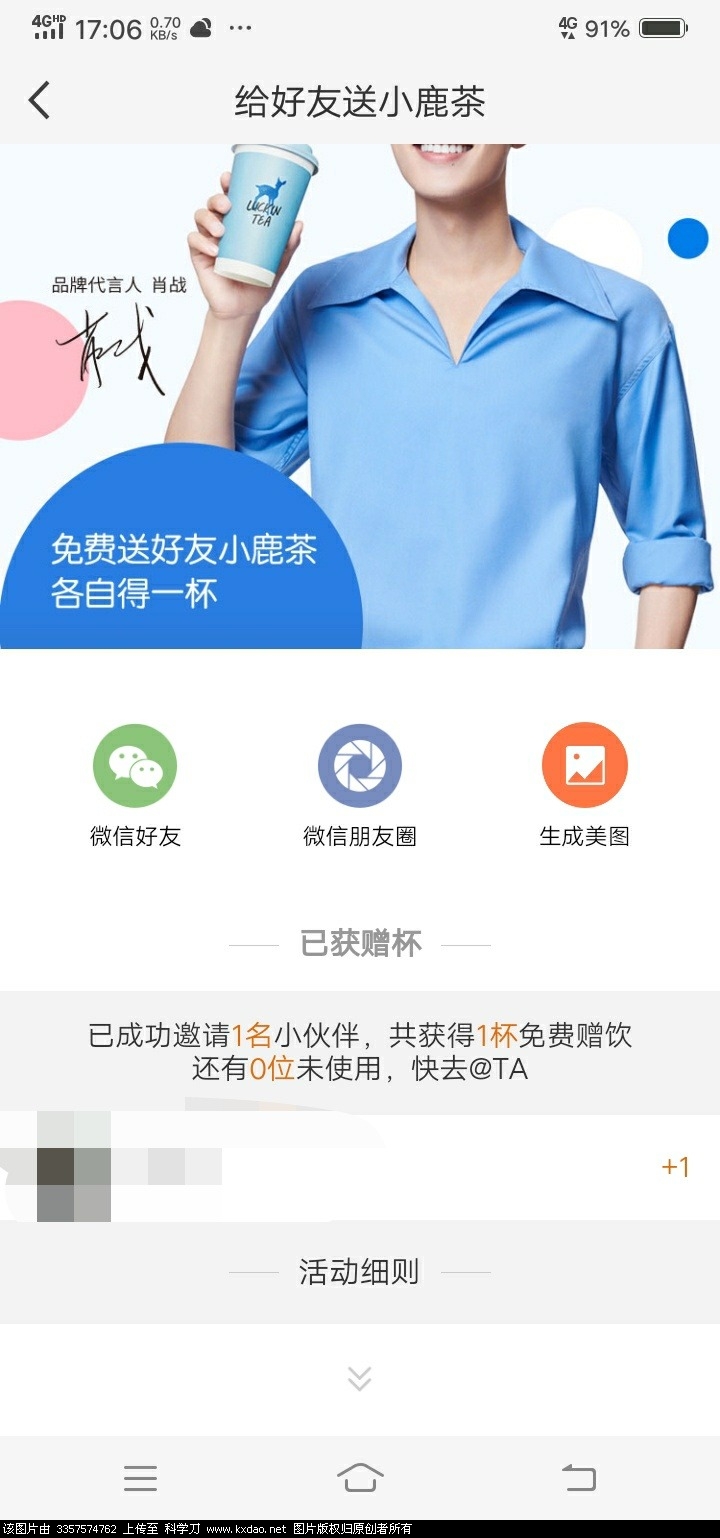The image size is (720, 1538).
Task: Share to 微信好友
Action: (135, 767)
